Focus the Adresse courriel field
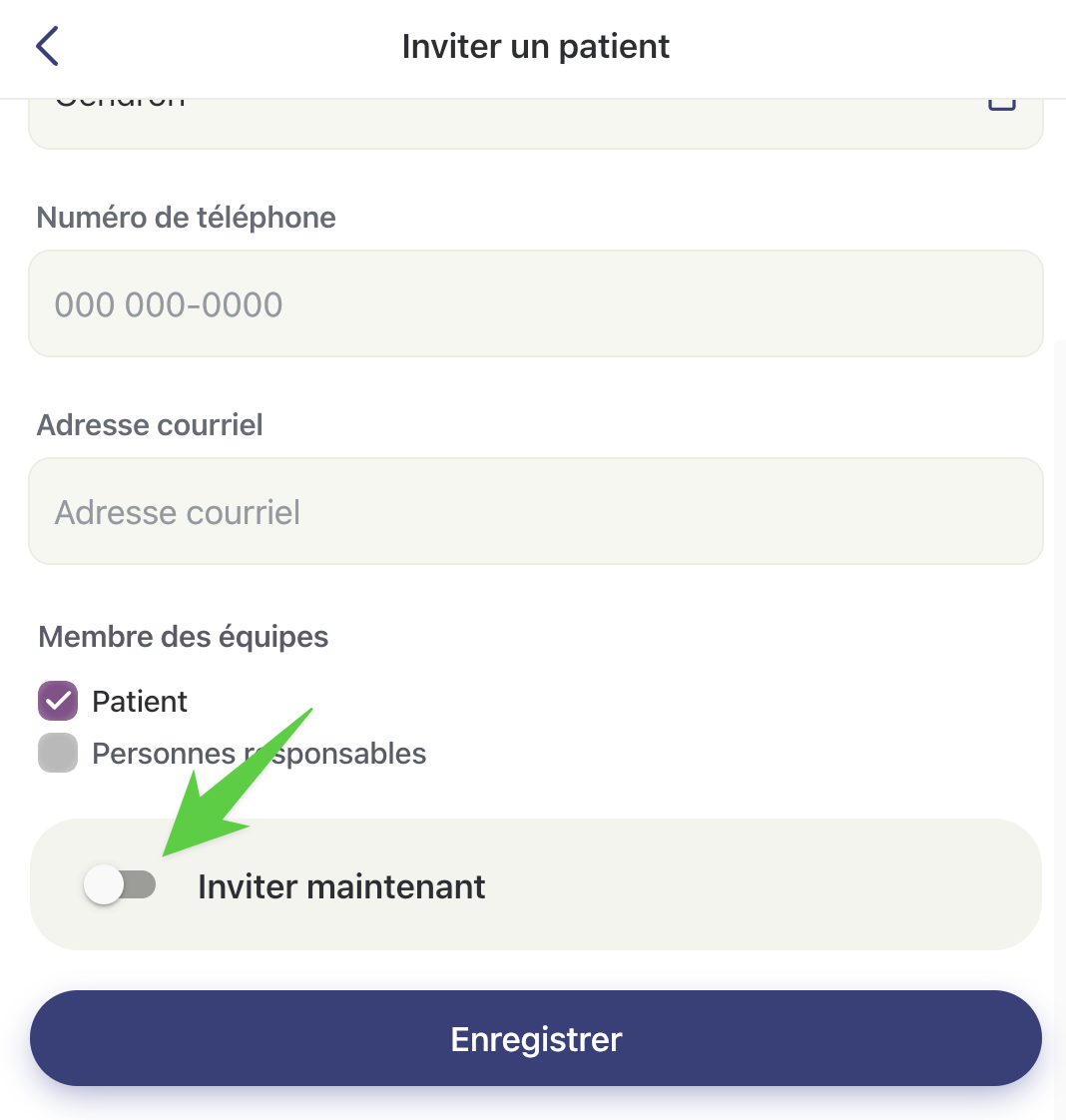This screenshot has height=1120, width=1066. 535,511
